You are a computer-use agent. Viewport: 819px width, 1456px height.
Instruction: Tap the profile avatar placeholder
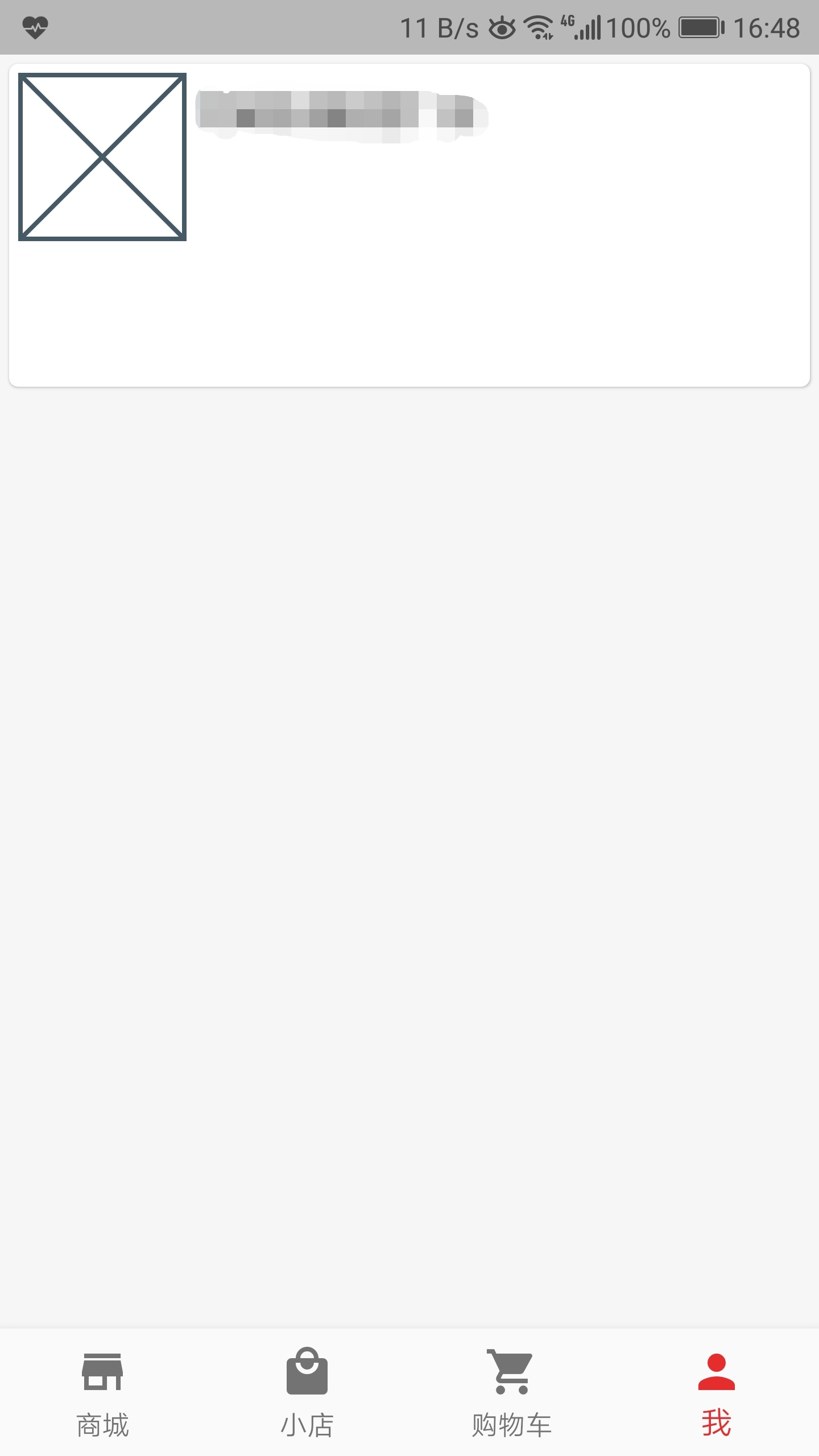point(102,157)
